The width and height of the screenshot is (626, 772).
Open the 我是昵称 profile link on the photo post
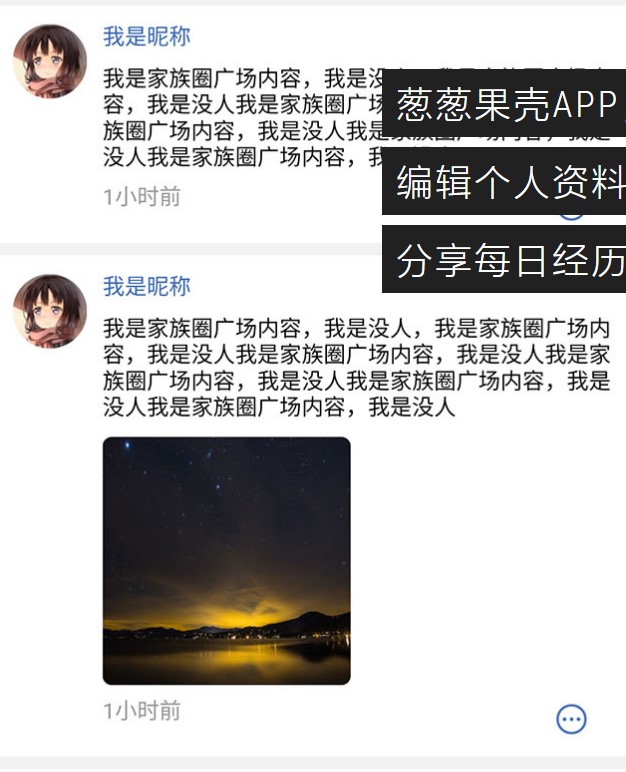147,287
